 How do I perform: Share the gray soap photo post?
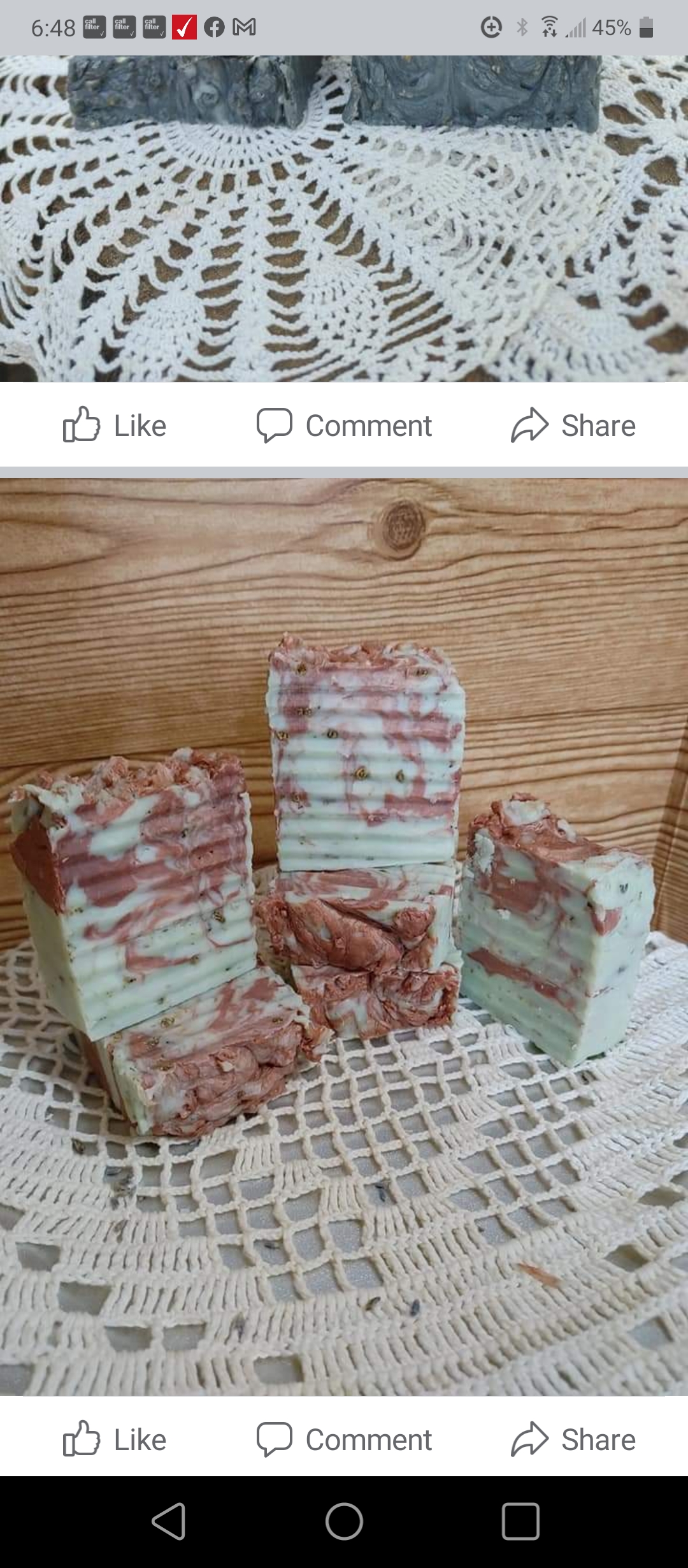(573, 425)
